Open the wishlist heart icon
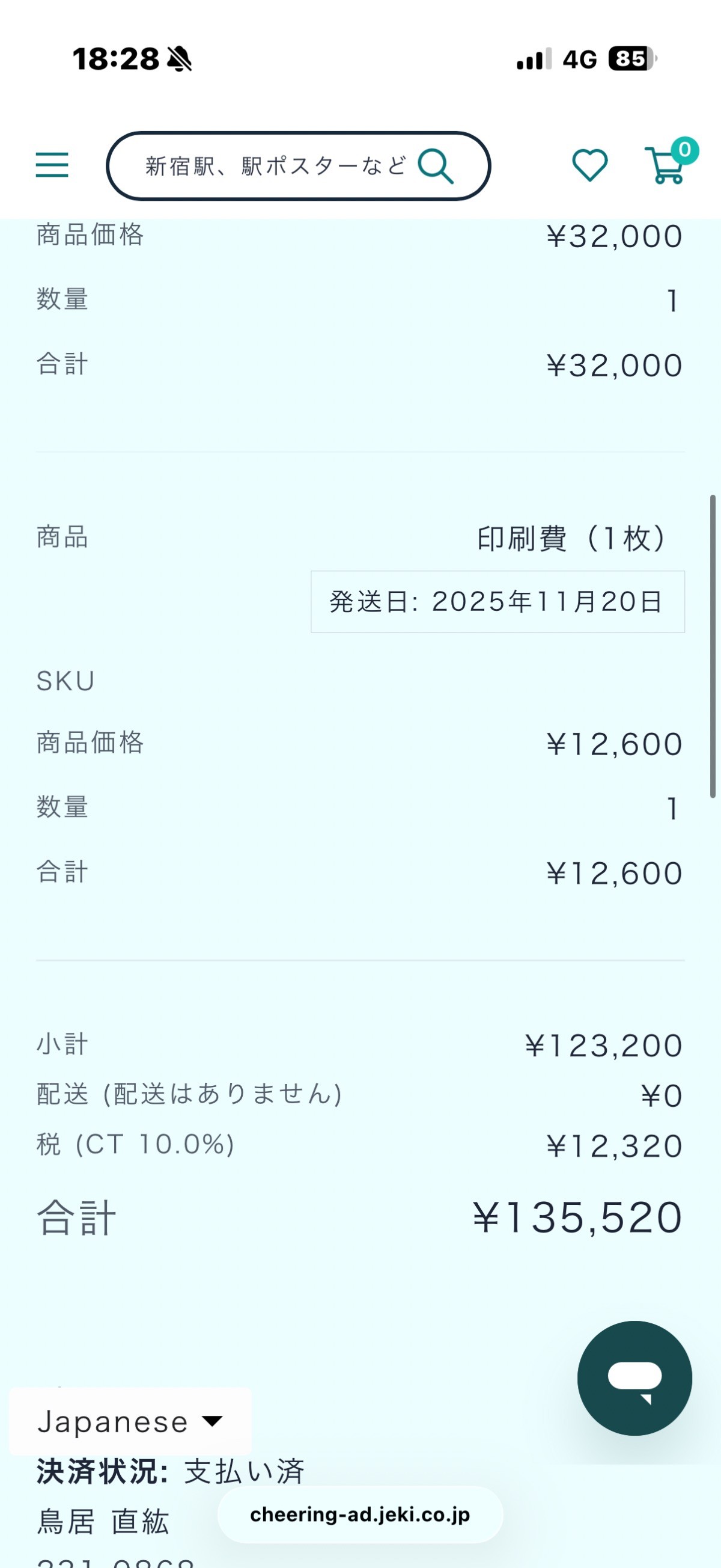Screen dimensions: 721x1568 [589, 165]
